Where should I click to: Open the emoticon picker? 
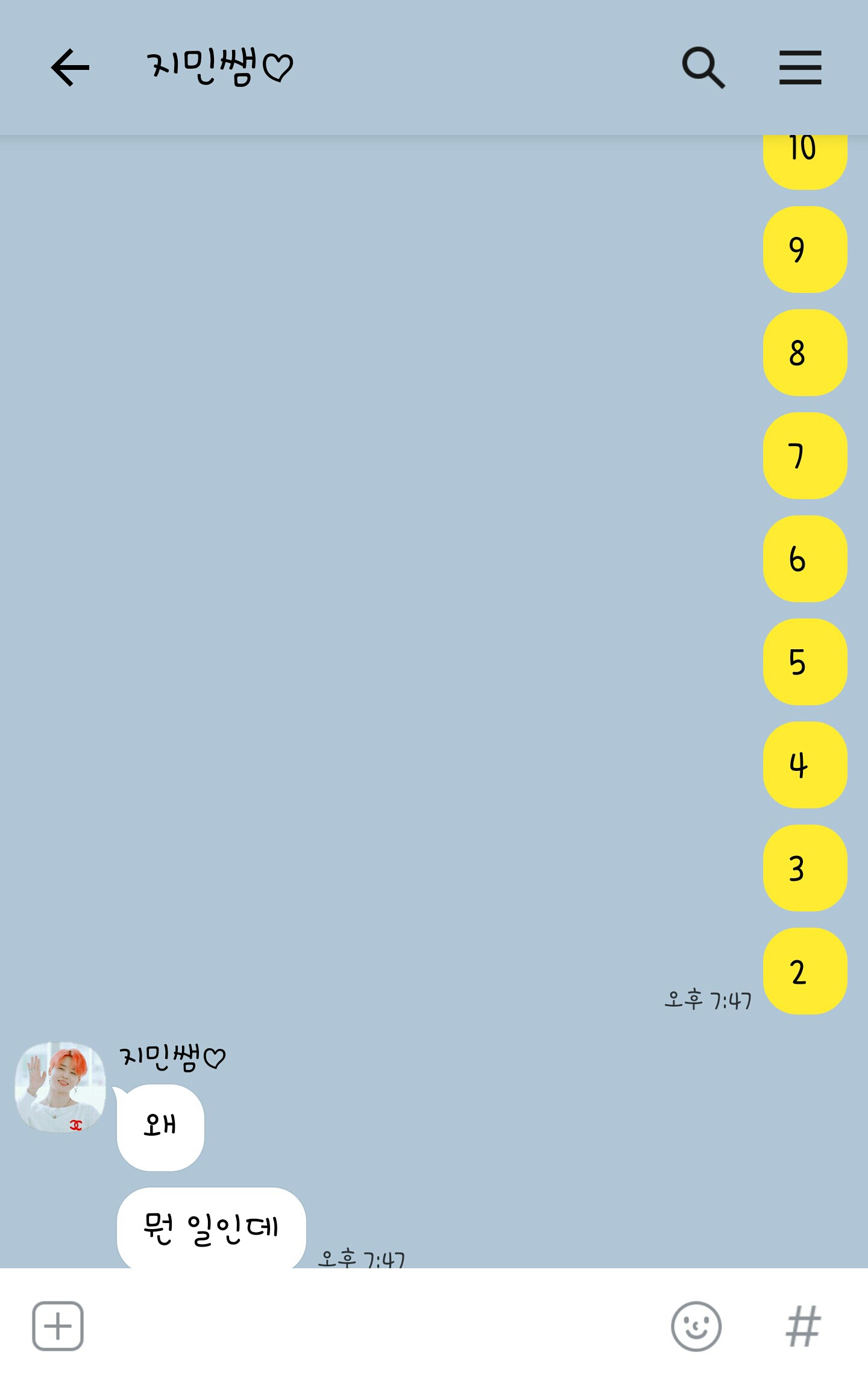click(696, 1326)
